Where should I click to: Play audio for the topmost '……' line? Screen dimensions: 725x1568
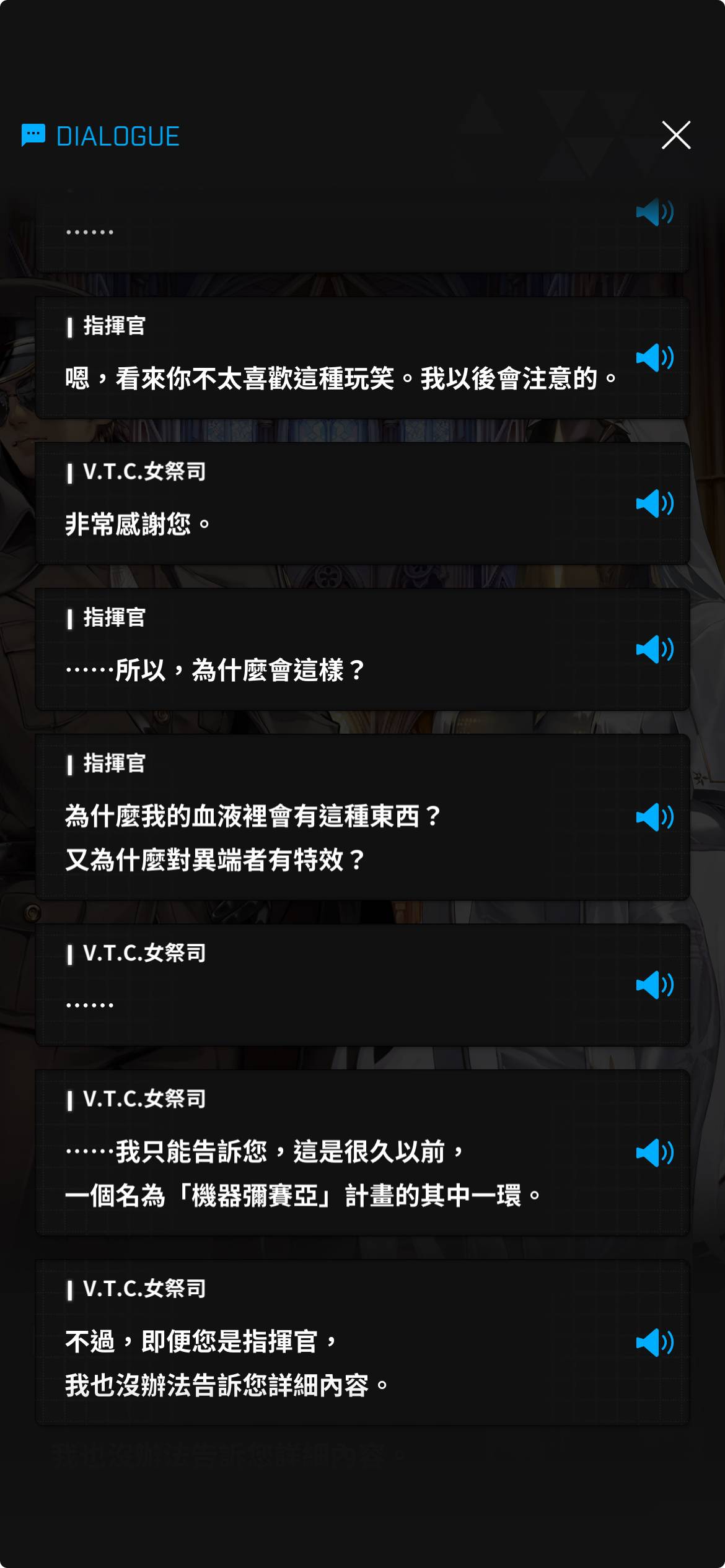click(654, 212)
